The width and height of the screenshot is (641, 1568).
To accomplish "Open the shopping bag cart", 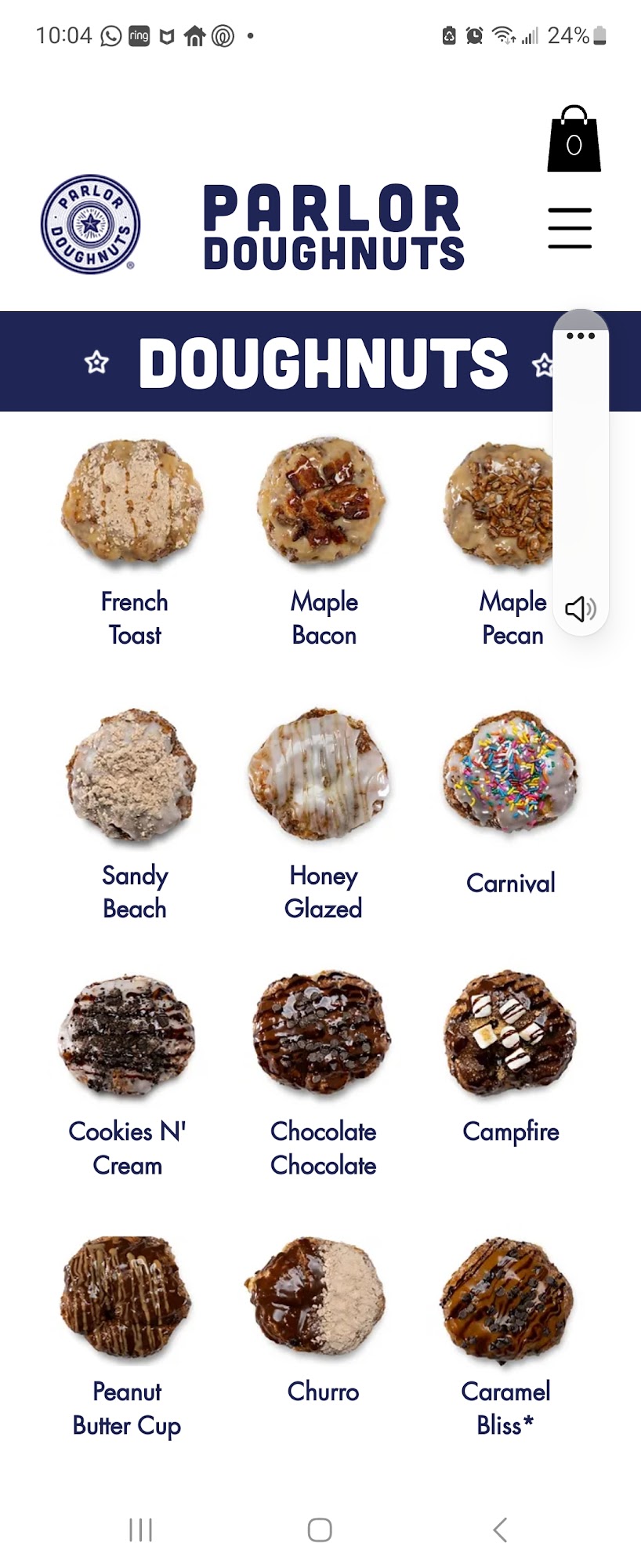I will [574, 140].
